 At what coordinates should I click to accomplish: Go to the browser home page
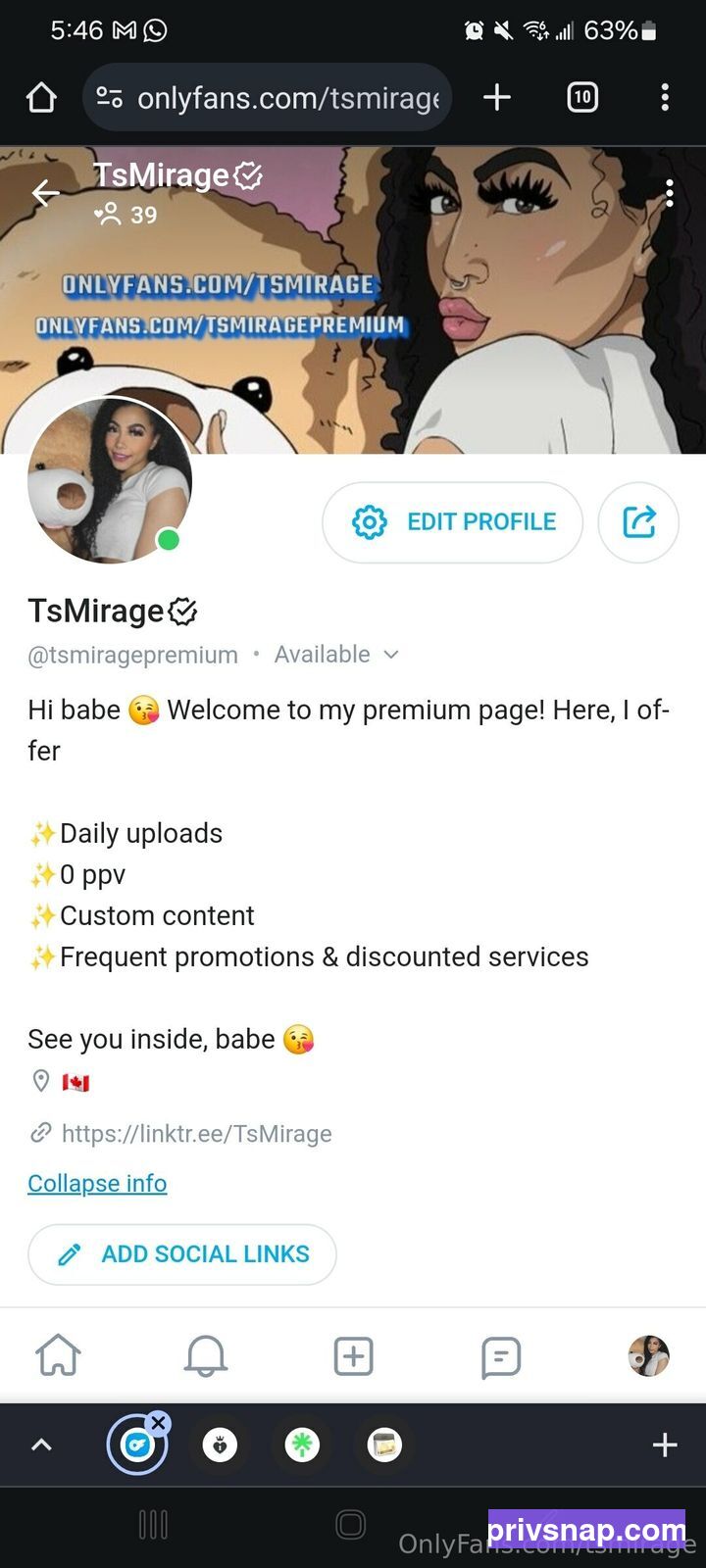coord(41,97)
